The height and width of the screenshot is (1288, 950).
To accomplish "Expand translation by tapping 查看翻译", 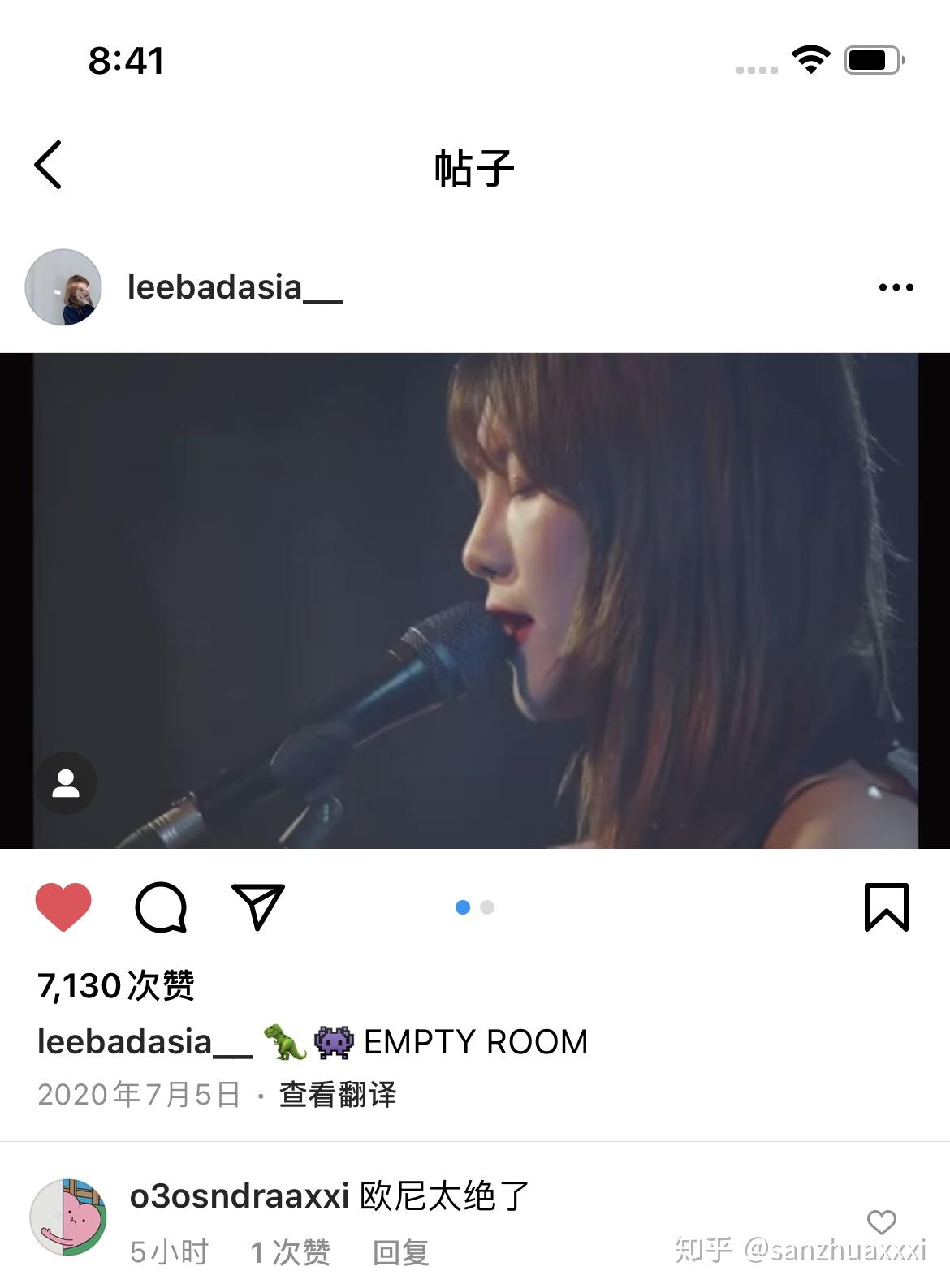I will pos(335,1095).
